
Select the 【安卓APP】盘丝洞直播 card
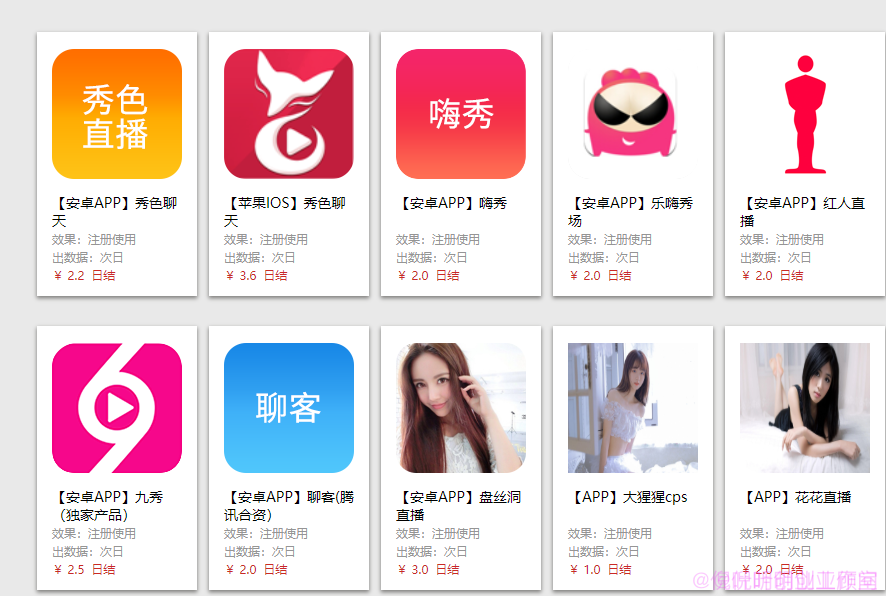pyautogui.click(x=460, y=458)
